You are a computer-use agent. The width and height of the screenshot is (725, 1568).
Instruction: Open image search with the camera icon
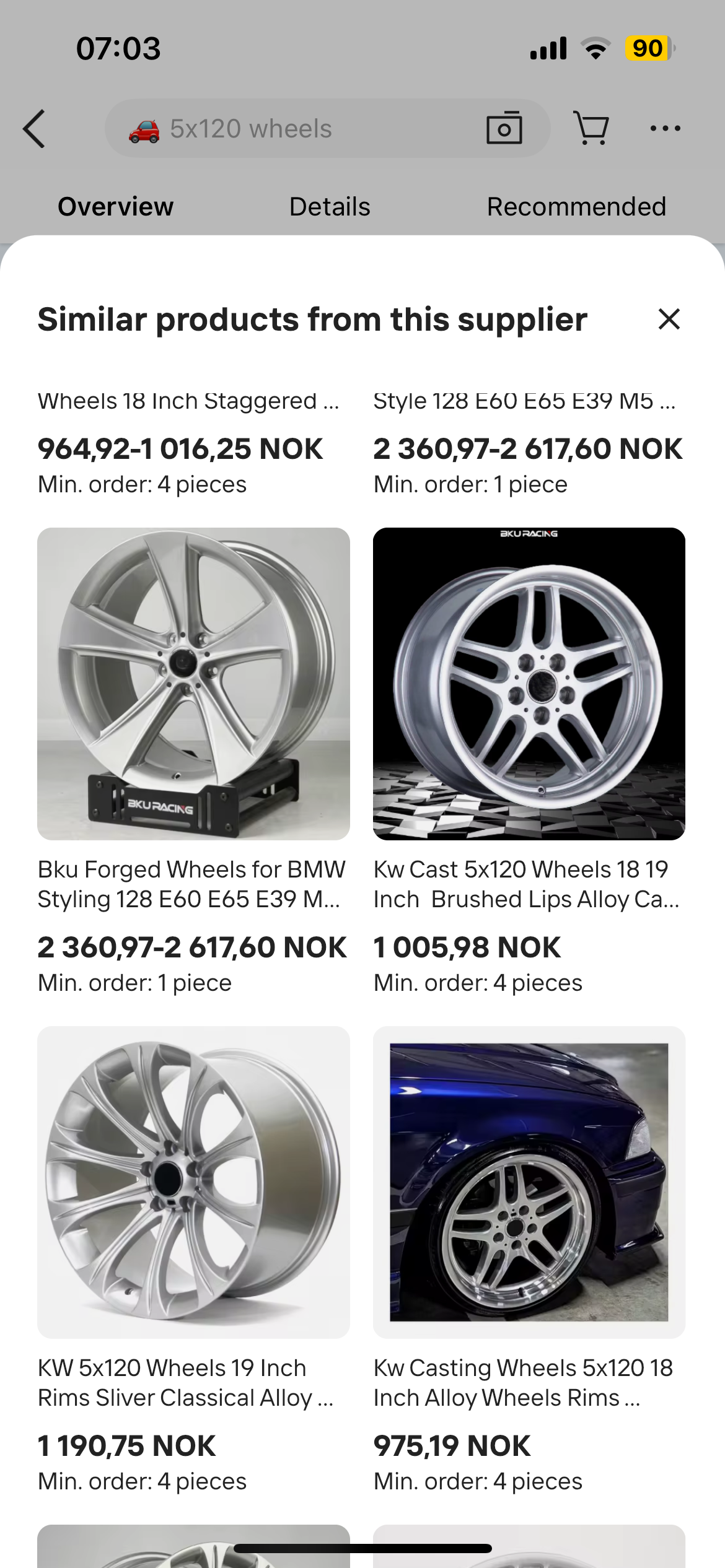pos(504,128)
